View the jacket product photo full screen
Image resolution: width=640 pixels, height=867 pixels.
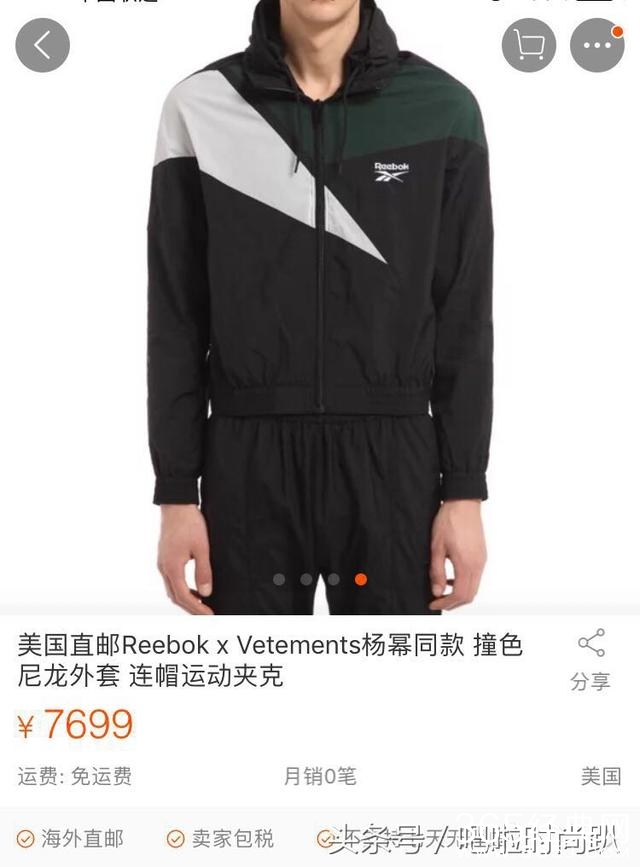tap(320, 300)
